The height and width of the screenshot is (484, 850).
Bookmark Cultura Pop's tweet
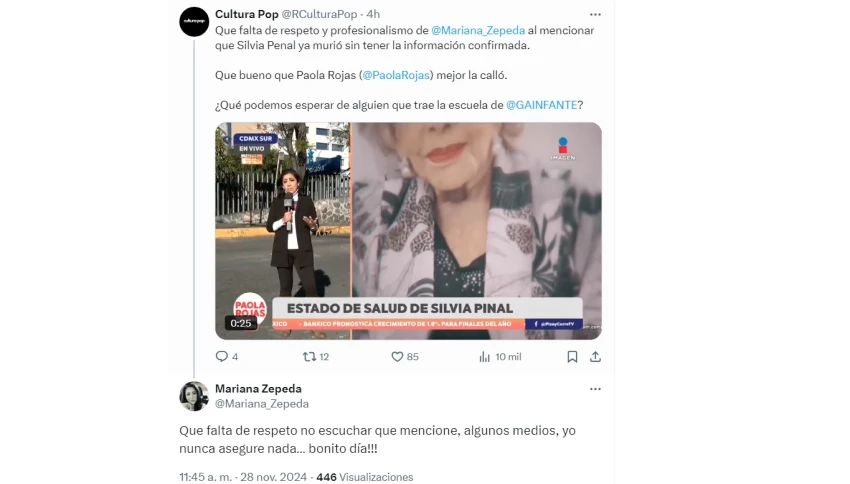point(572,356)
